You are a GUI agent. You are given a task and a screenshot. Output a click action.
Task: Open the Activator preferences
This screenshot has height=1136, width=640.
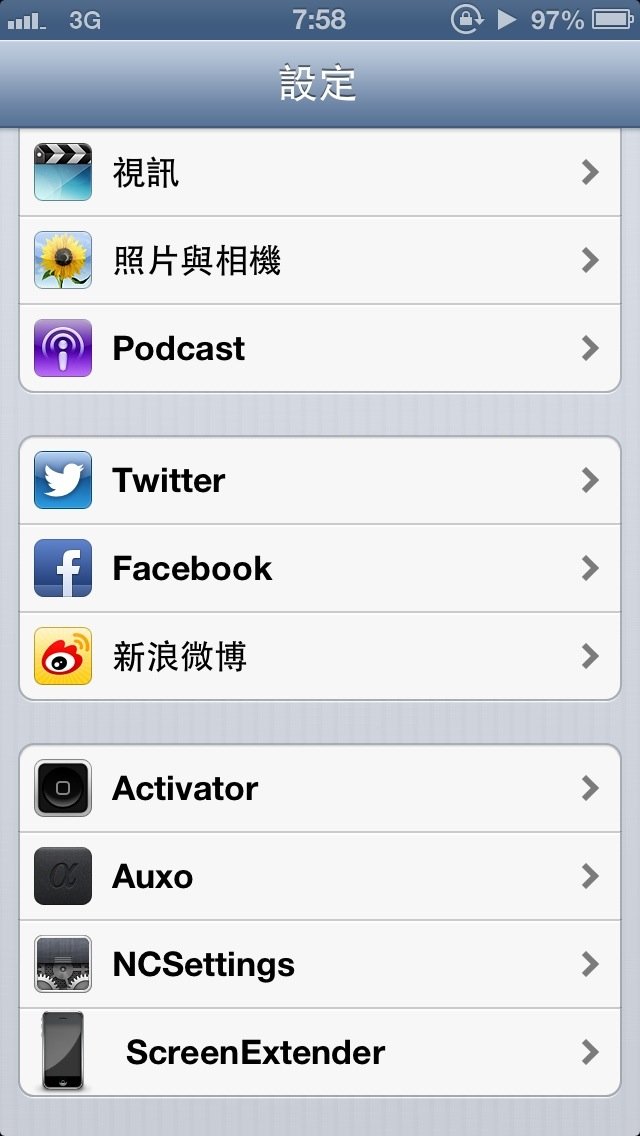320,789
